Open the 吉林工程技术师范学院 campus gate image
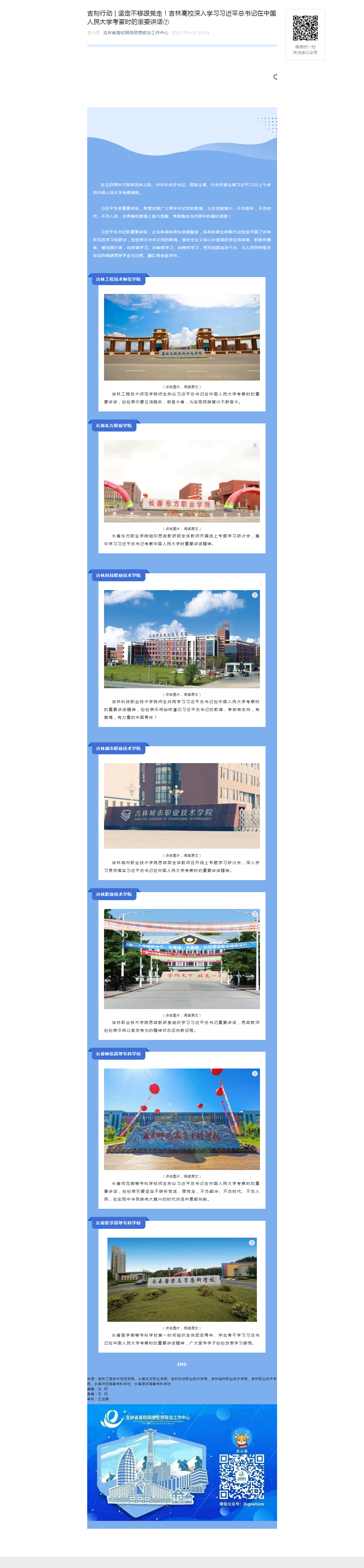The width and height of the screenshot is (364, 1568). tap(181, 337)
